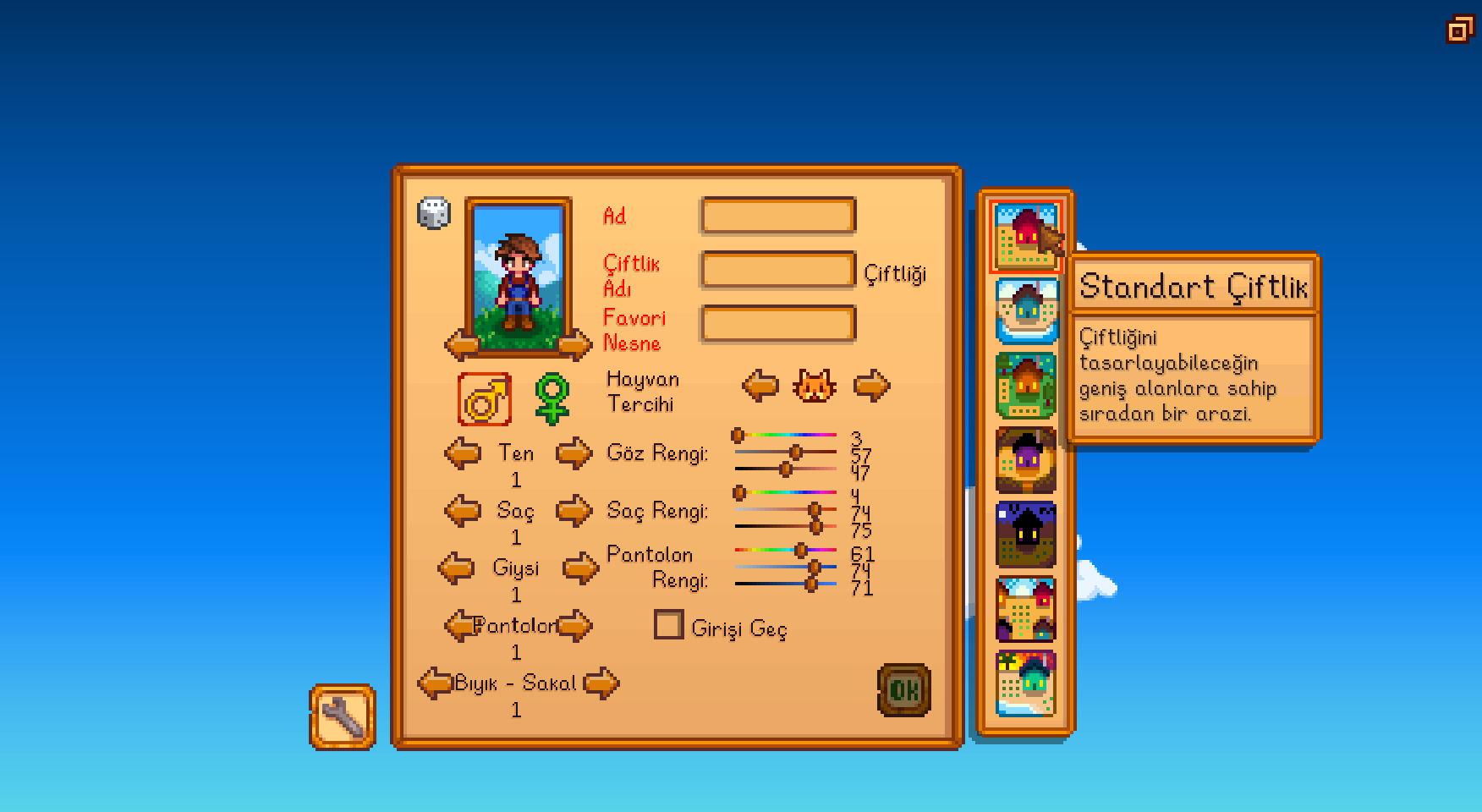Show next pet in Hayvan Tercihi

871,386
